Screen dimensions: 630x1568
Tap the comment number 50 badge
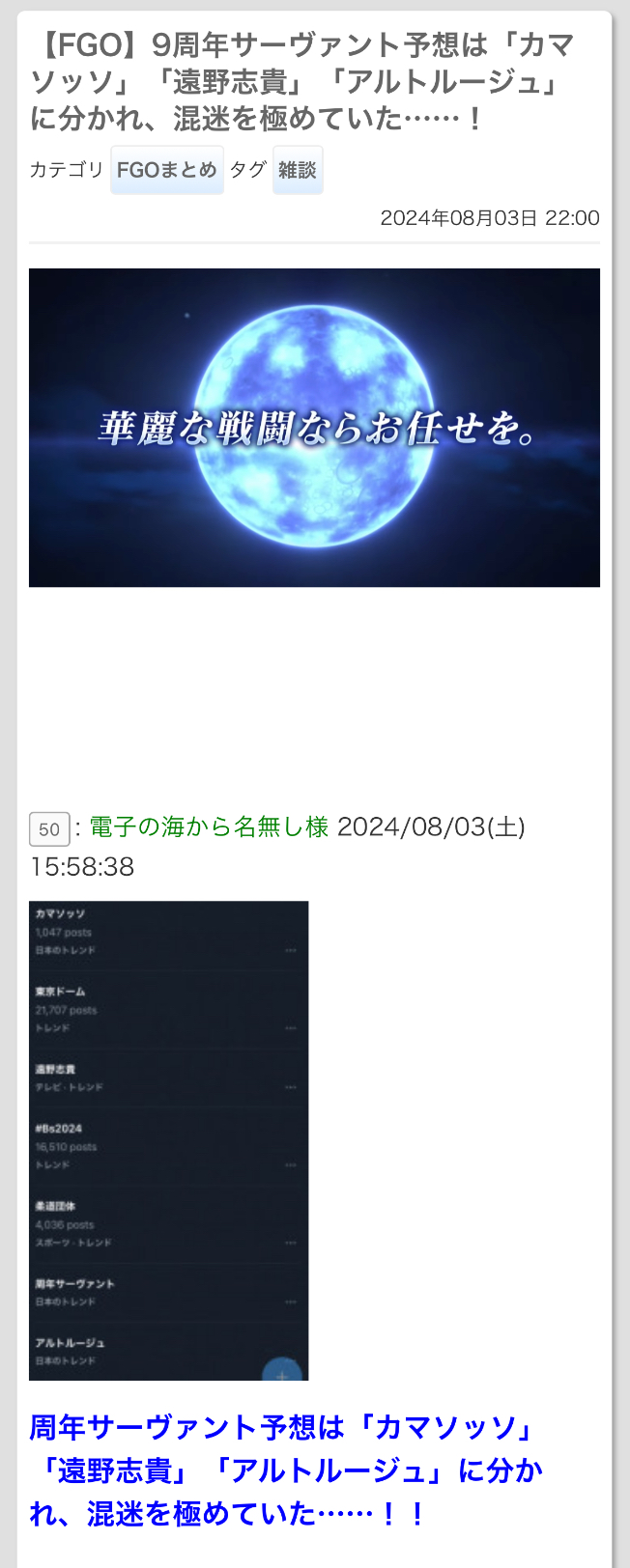[x=49, y=828]
